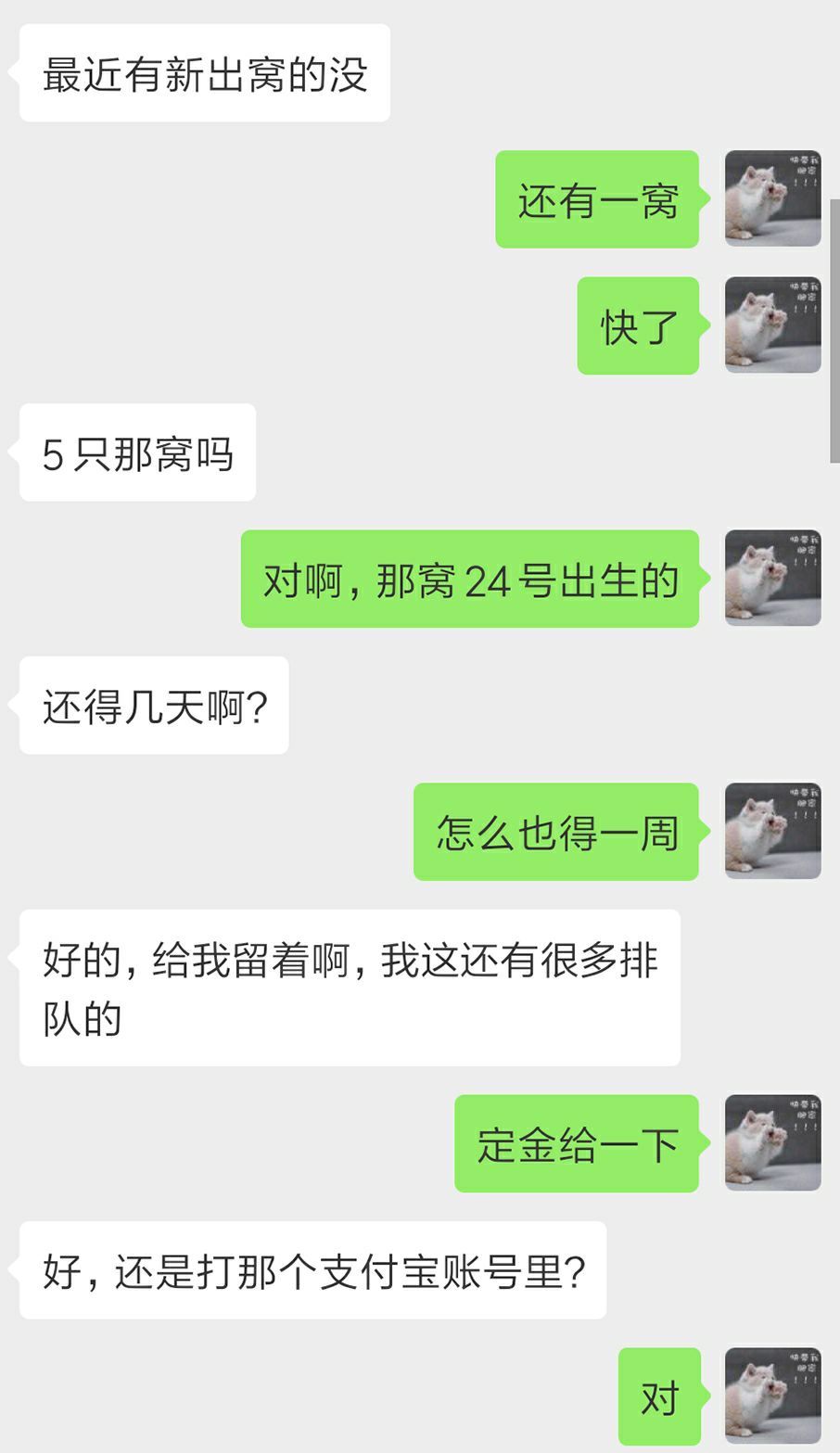This screenshot has height=1453, width=840.
Task: Click the avatar next to "怎么也得一周"
Action: coord(774,831)
